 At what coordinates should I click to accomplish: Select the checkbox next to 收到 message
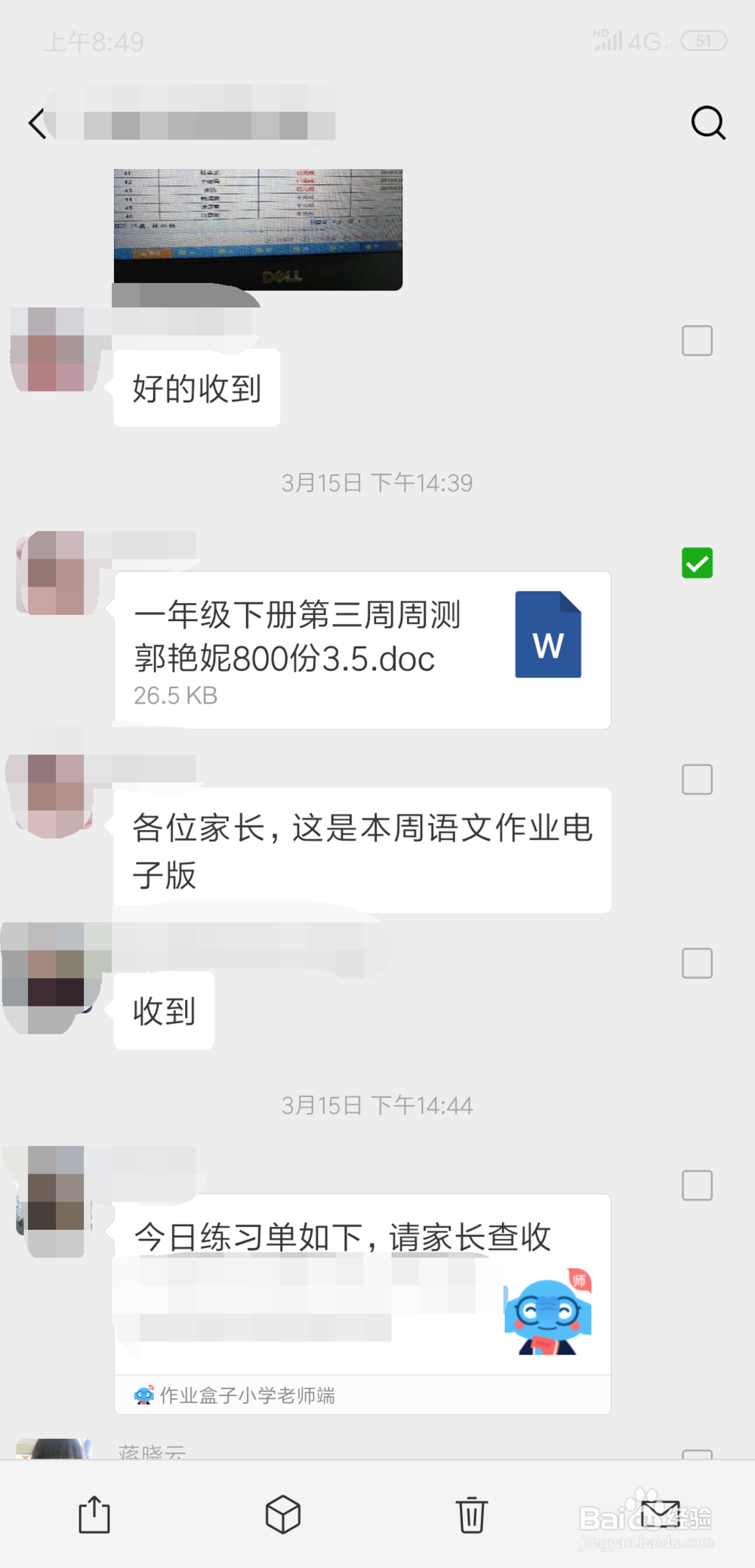tap(696, 963)
